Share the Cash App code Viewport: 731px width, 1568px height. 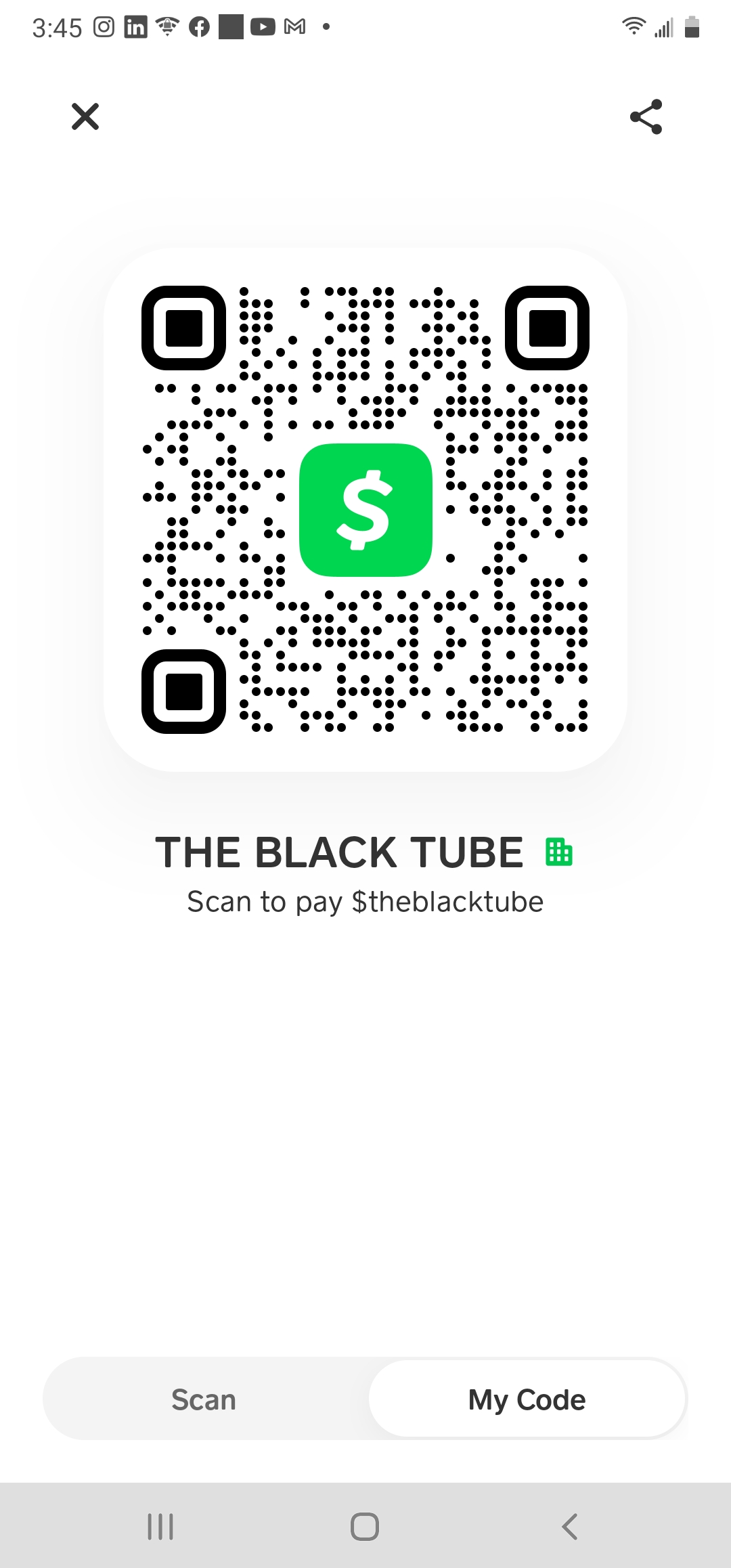pyautogui.click(x=646, y=116)
